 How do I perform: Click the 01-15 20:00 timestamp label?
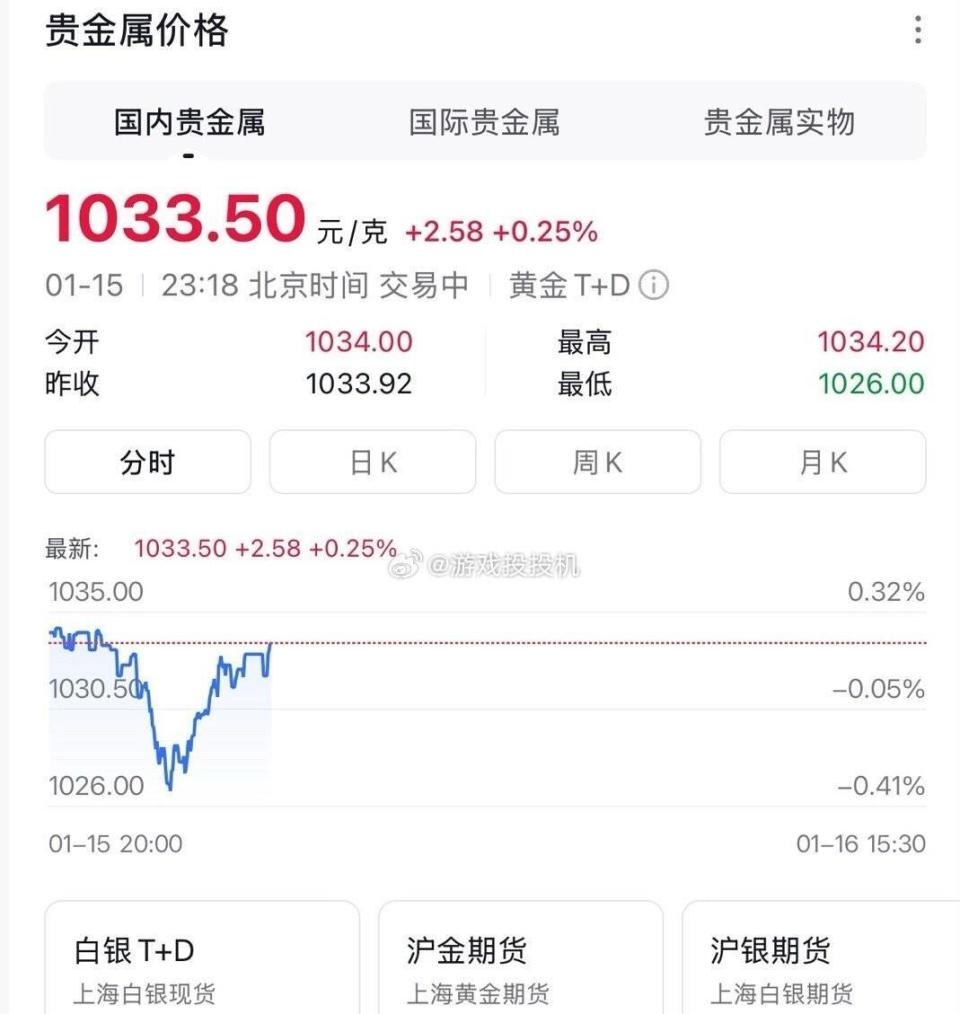tap(113, 843)
